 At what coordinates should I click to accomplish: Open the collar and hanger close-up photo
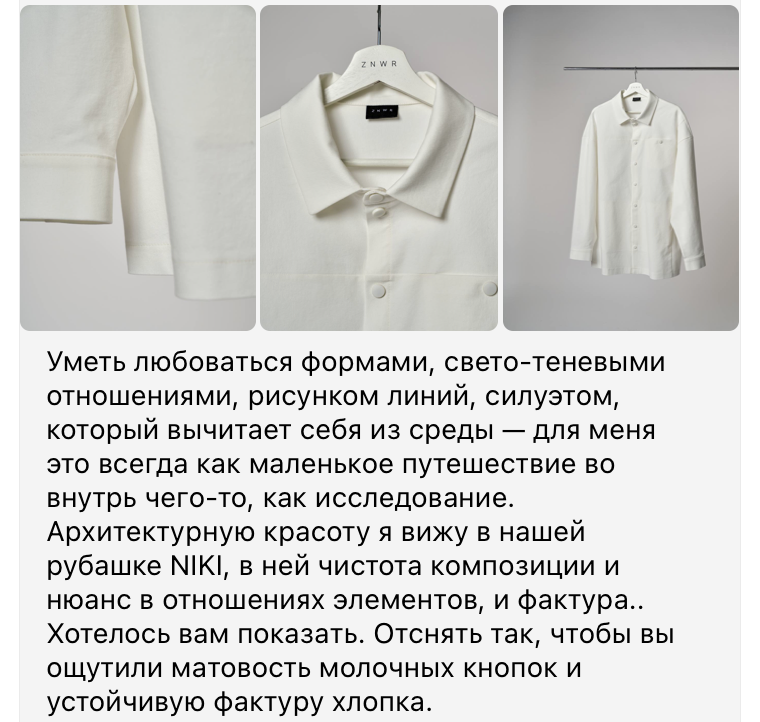pos(378,168)
